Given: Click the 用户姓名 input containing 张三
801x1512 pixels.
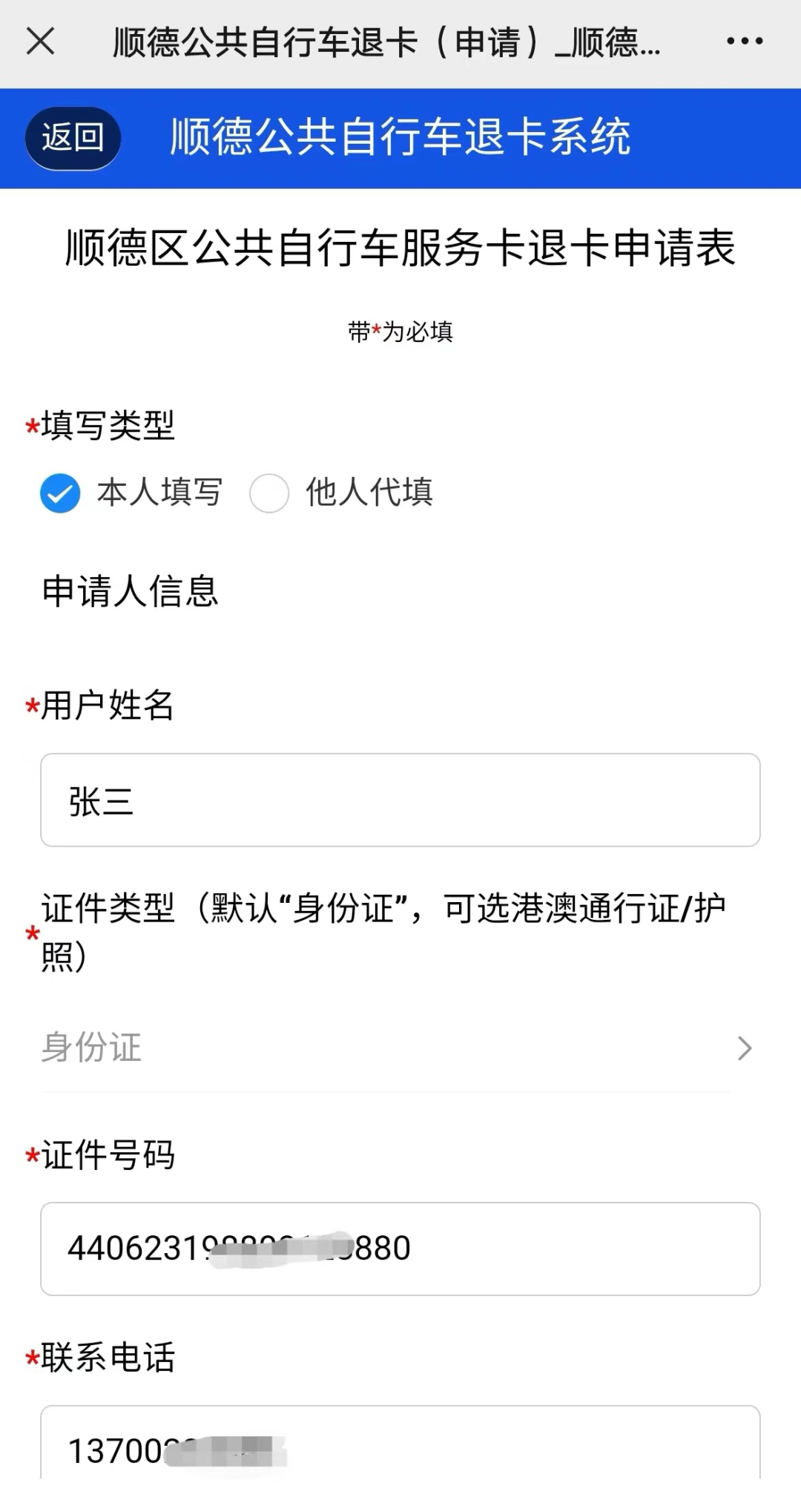Looking at the screenshot, I should 400,801.
